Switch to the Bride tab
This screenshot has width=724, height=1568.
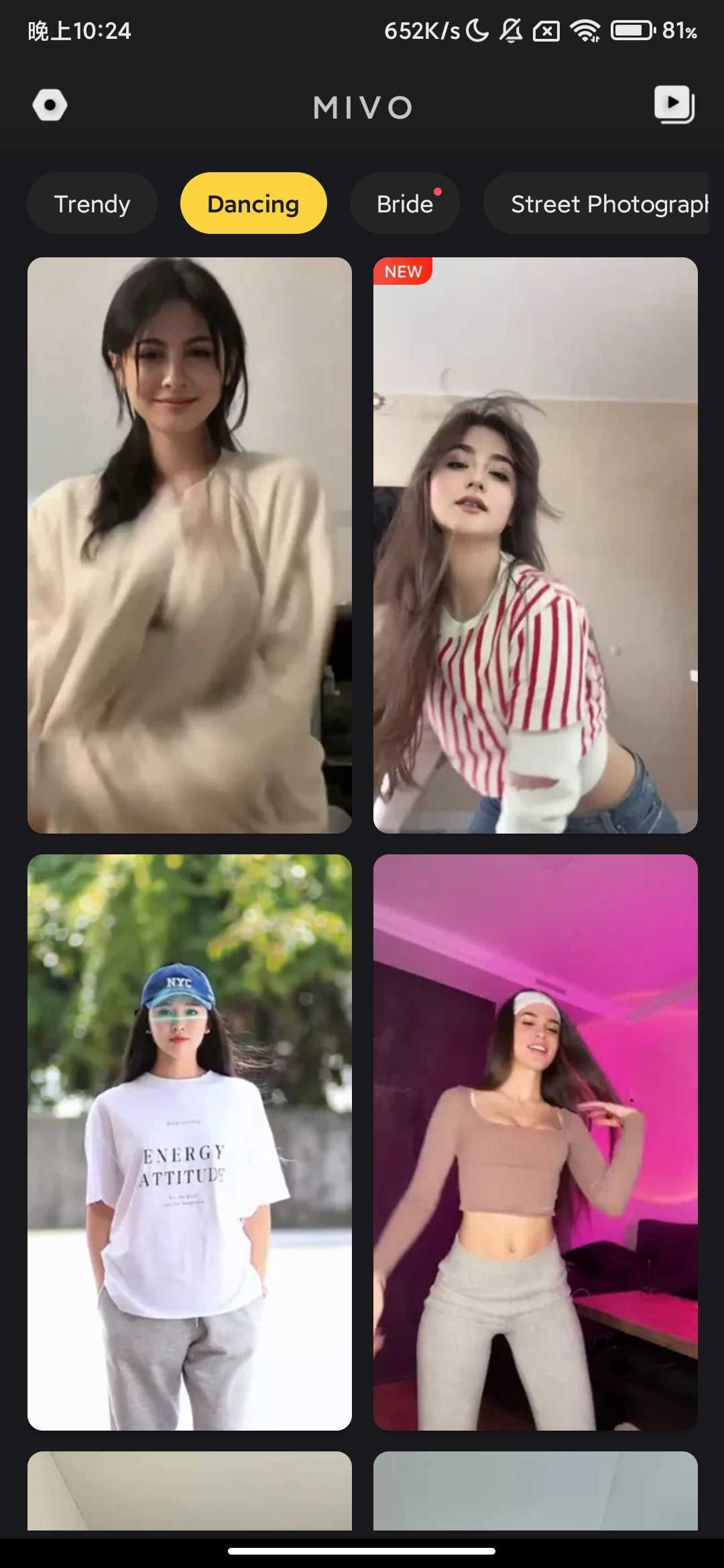(x=405, y=204)
